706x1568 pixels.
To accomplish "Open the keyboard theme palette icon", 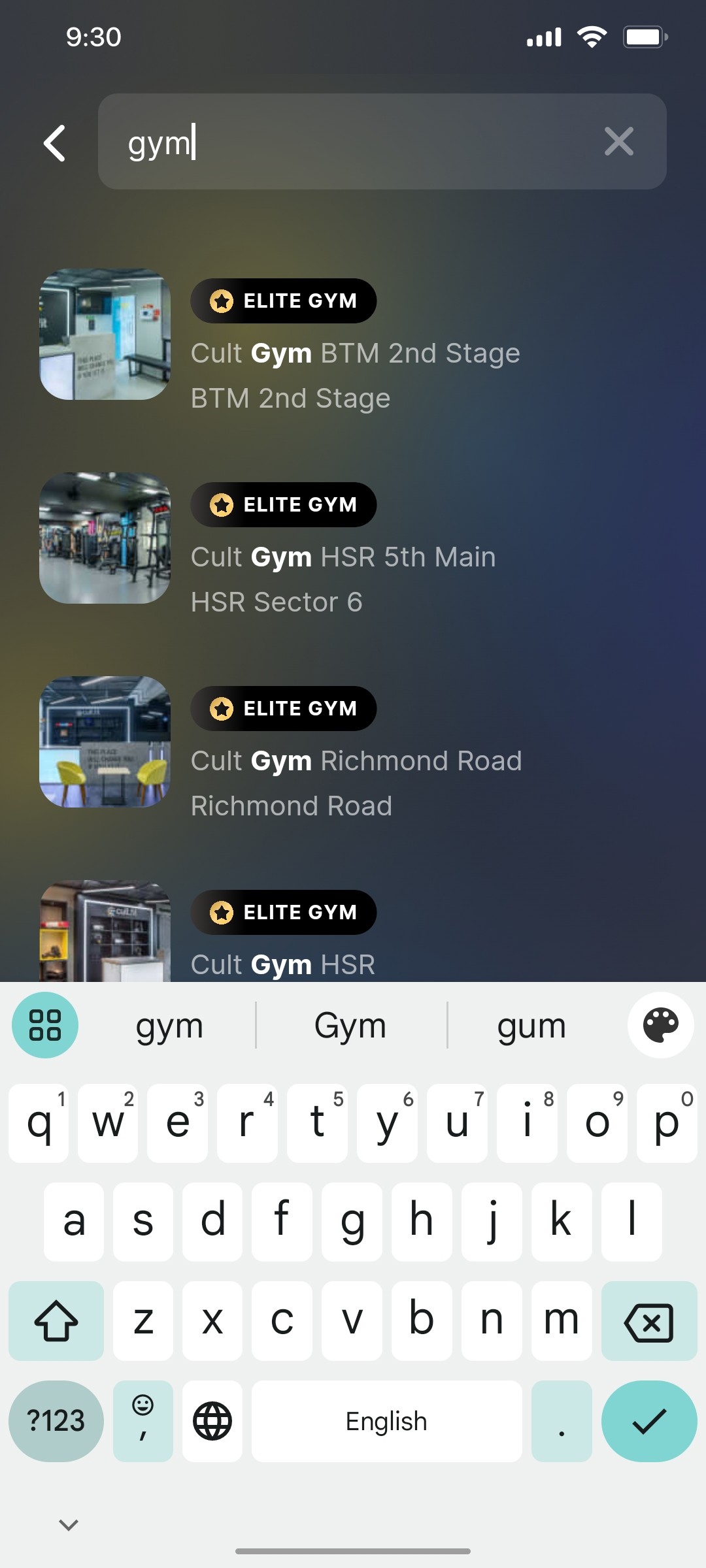I will click(x=660, y=1024).
